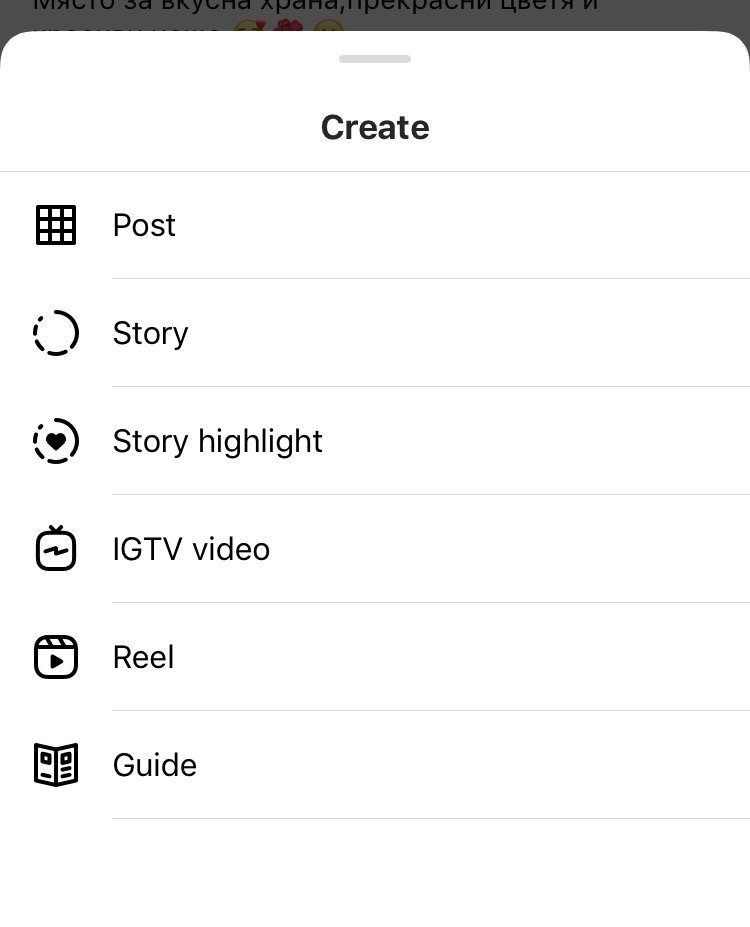Create a new Reel

[x=143, y=657]
